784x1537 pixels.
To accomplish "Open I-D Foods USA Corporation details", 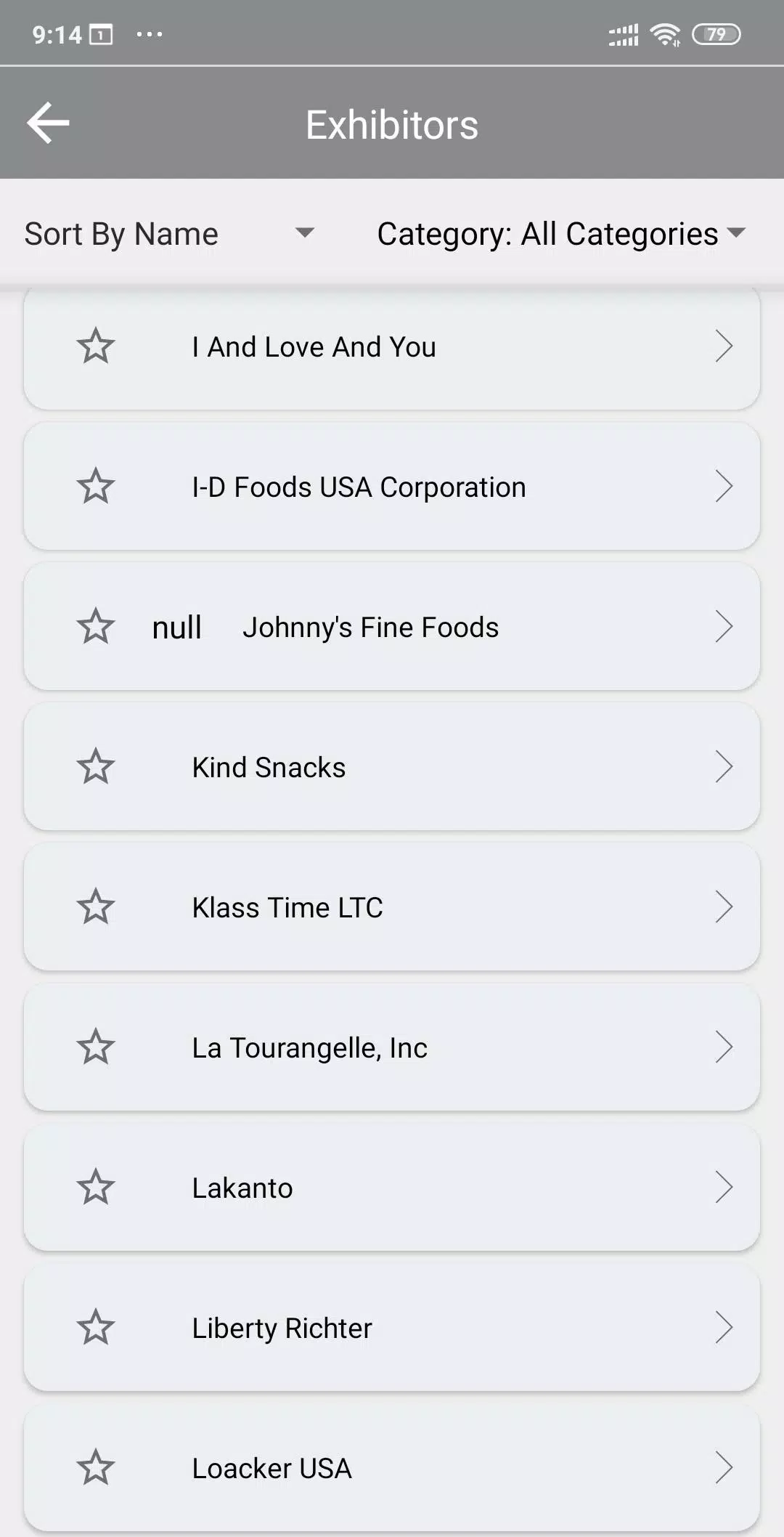I will [x=392, y=487].
